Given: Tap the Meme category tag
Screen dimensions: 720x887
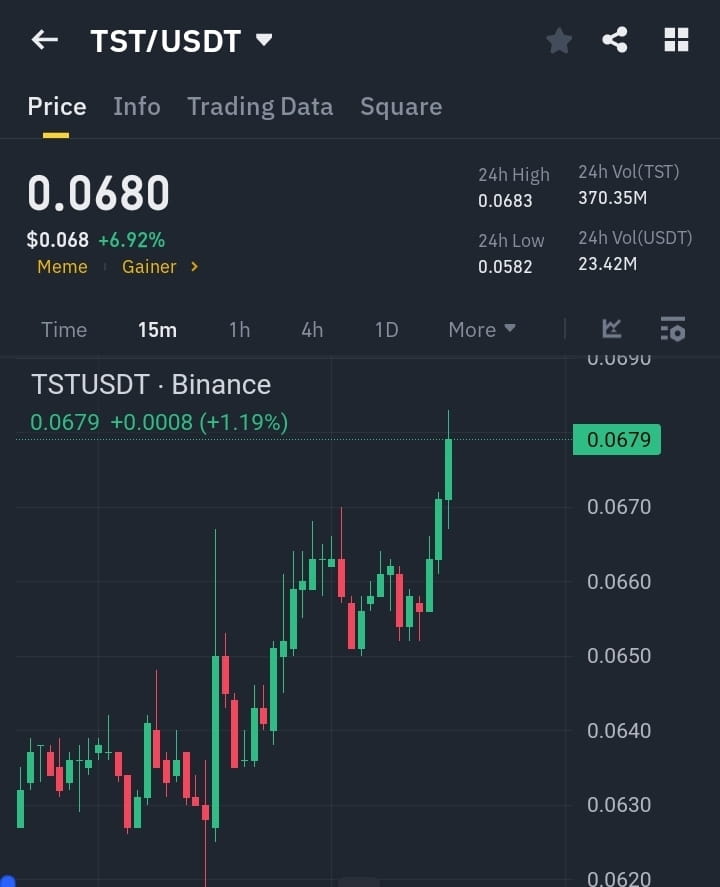Looking at the screenshot, I should click(62, 267).
